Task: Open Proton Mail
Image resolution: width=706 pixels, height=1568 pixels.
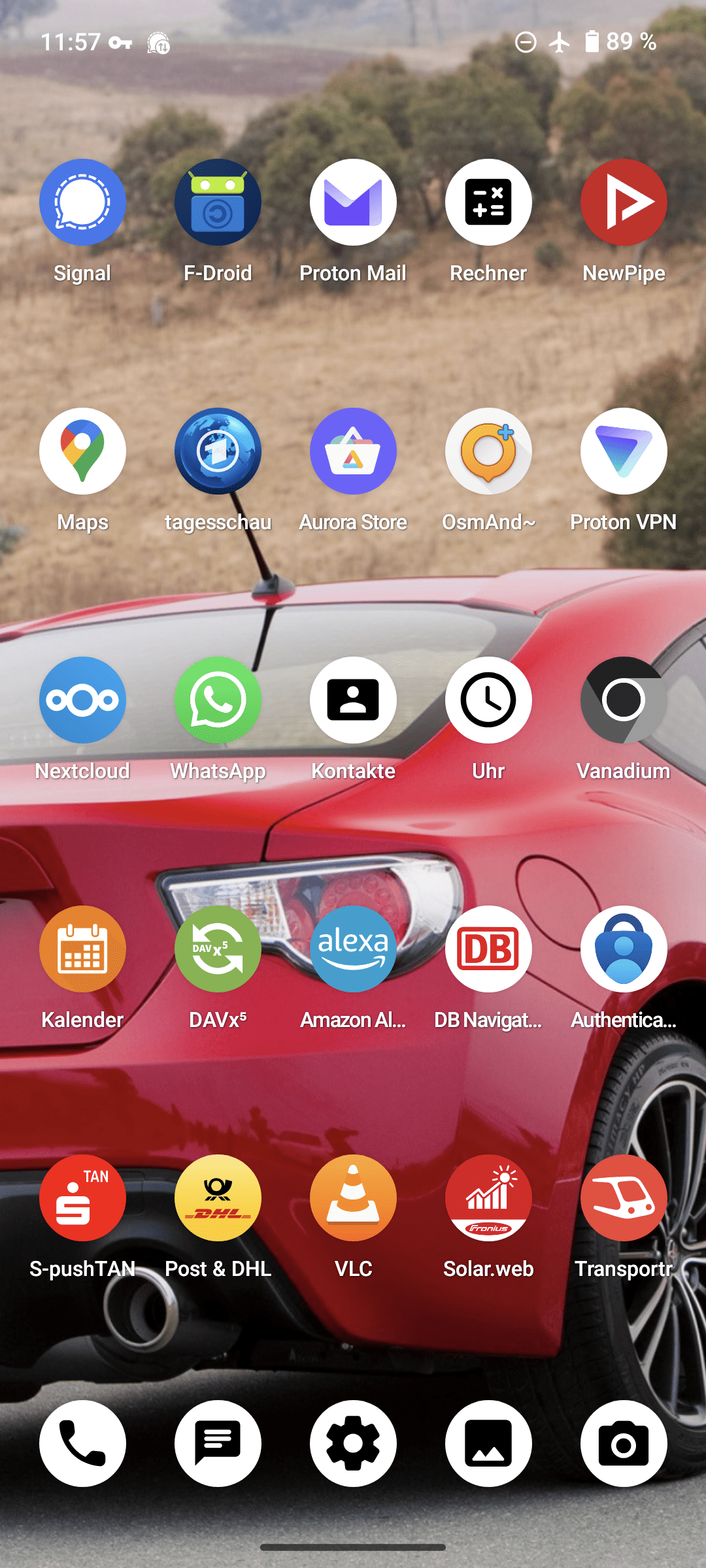Action: [x=353, y=203]
